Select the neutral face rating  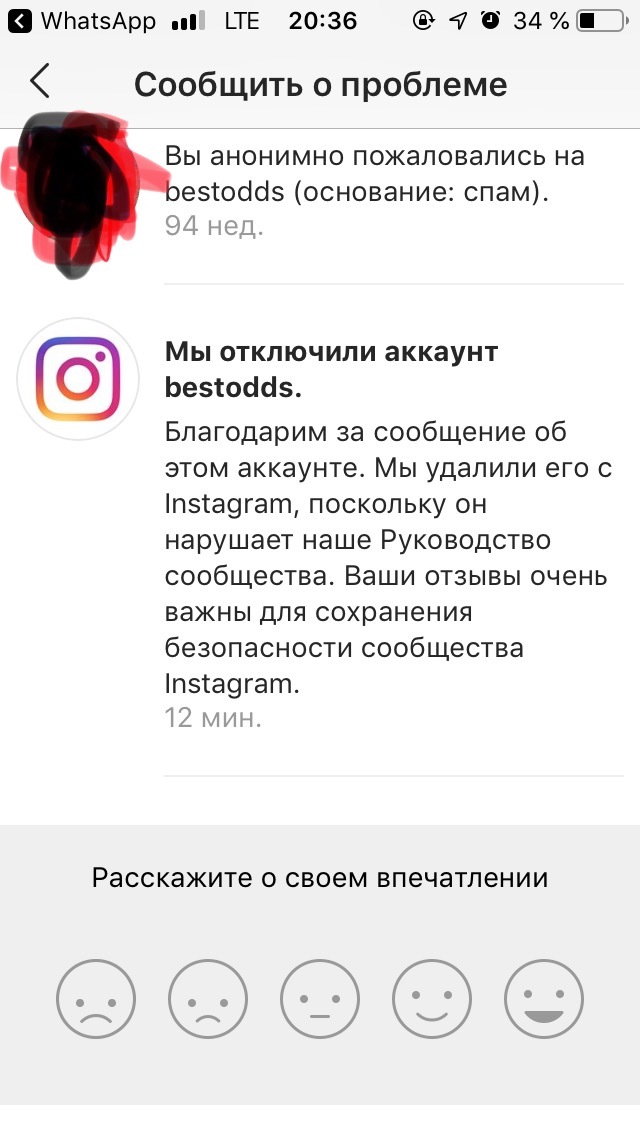[319, 999]
